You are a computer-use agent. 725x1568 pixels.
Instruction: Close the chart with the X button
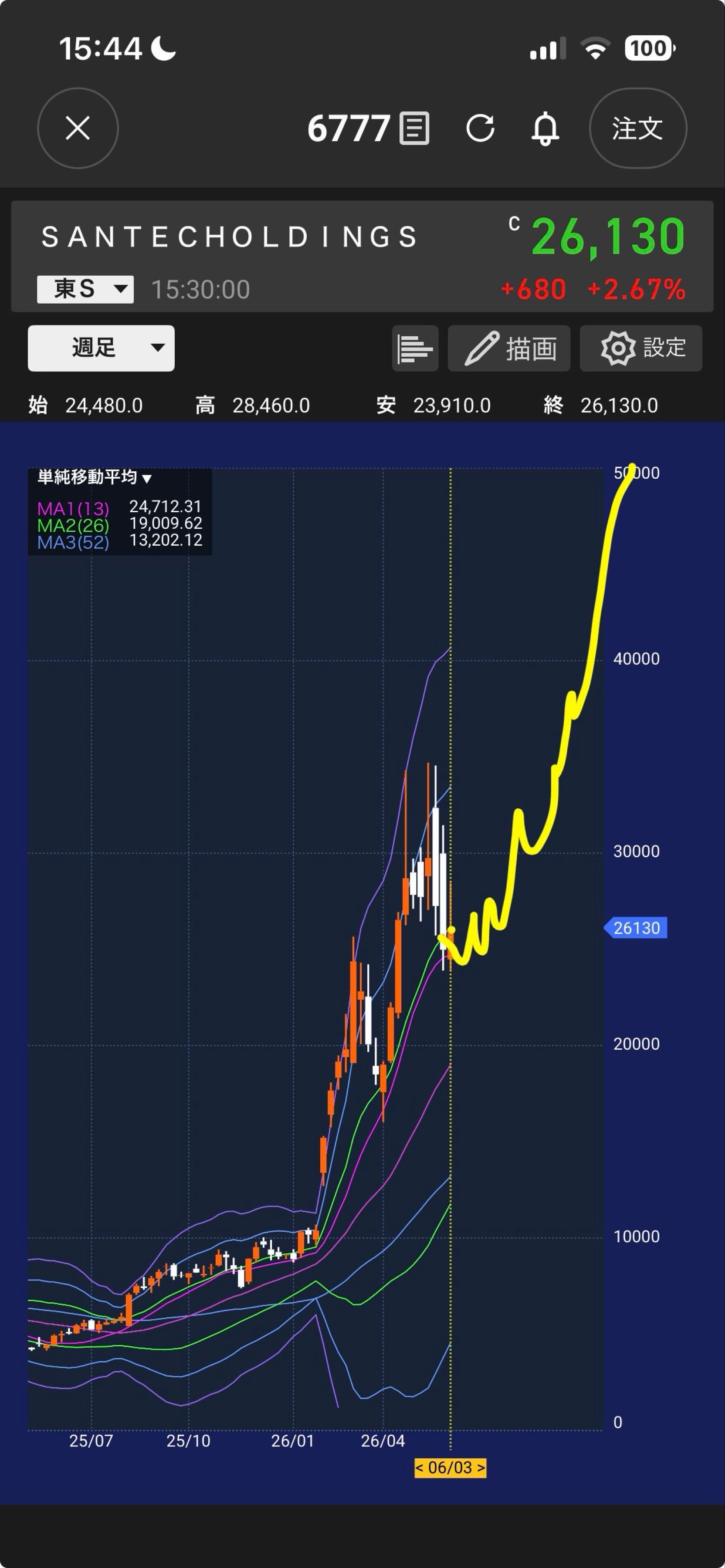click(78, 128)
